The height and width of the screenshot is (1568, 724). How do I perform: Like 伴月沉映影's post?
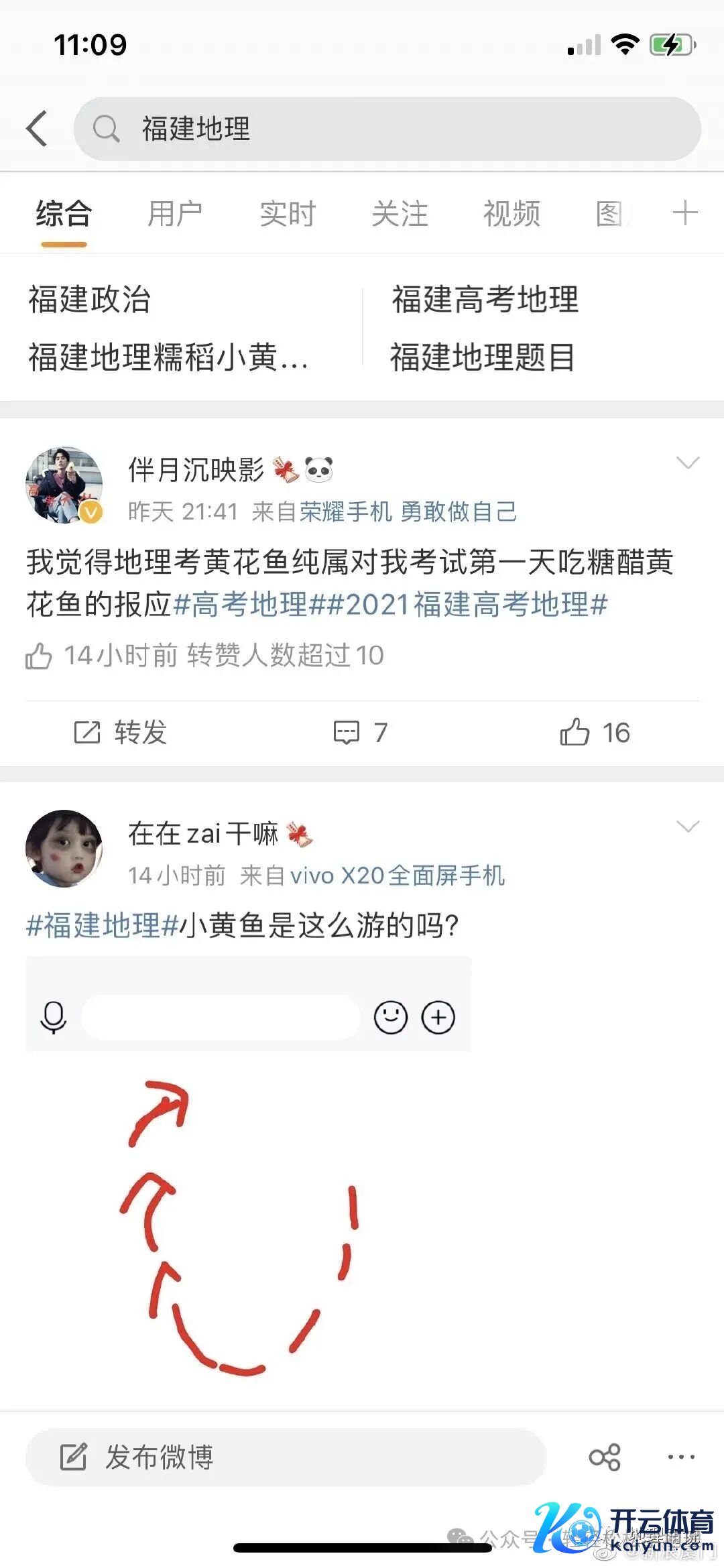(x=595, y=733)
